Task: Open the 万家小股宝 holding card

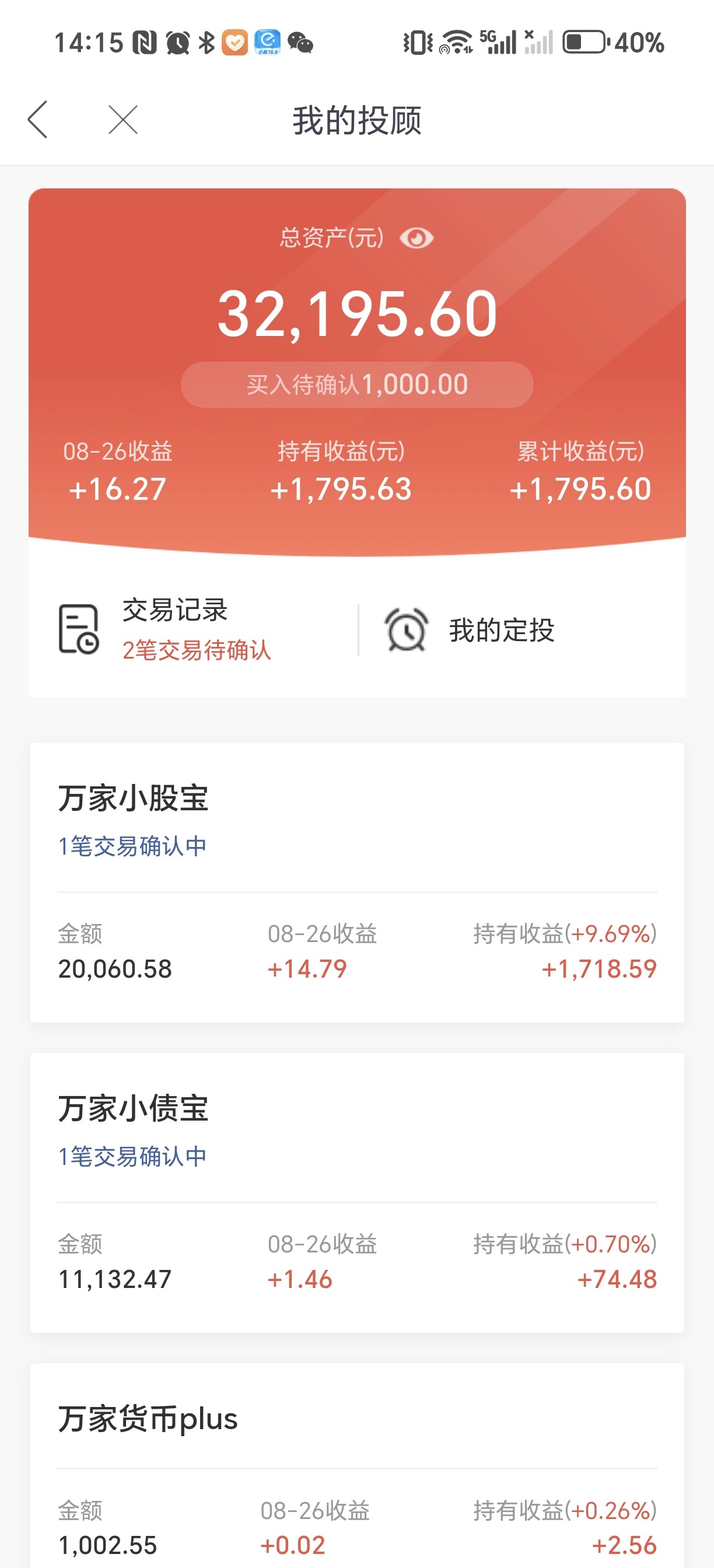Action: point(358,882)
